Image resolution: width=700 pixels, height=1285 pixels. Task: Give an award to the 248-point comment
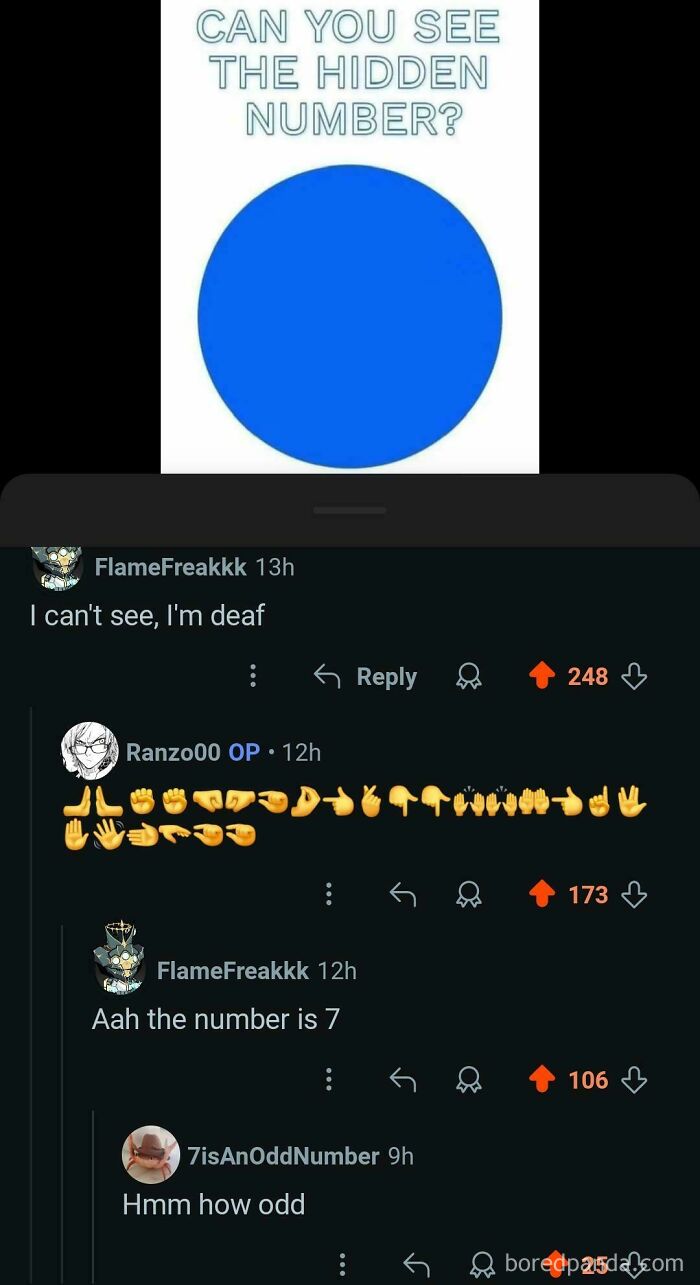[x=467, y=678]
